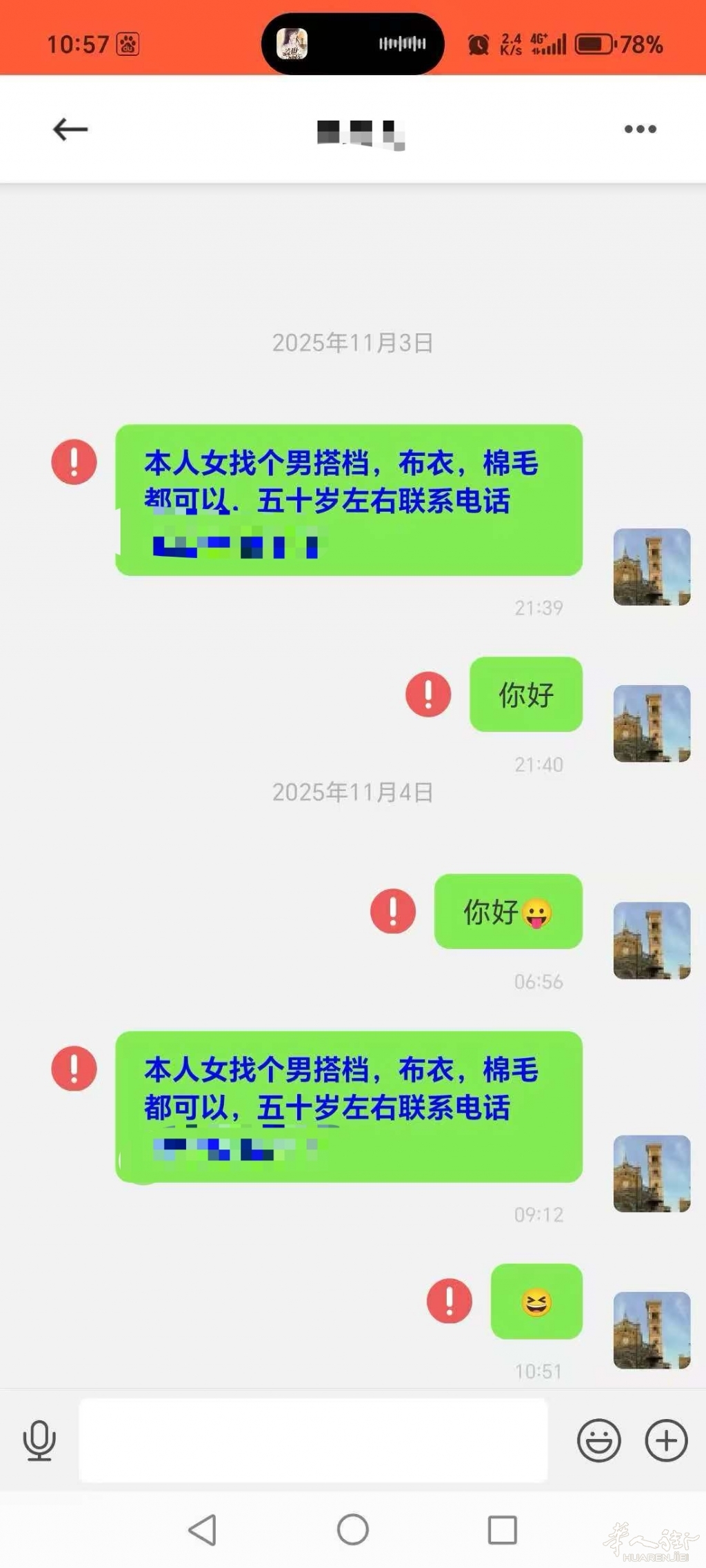Tap the Baidu icon in the status bar
706x1568 pixels.
(x=126, y=44)
